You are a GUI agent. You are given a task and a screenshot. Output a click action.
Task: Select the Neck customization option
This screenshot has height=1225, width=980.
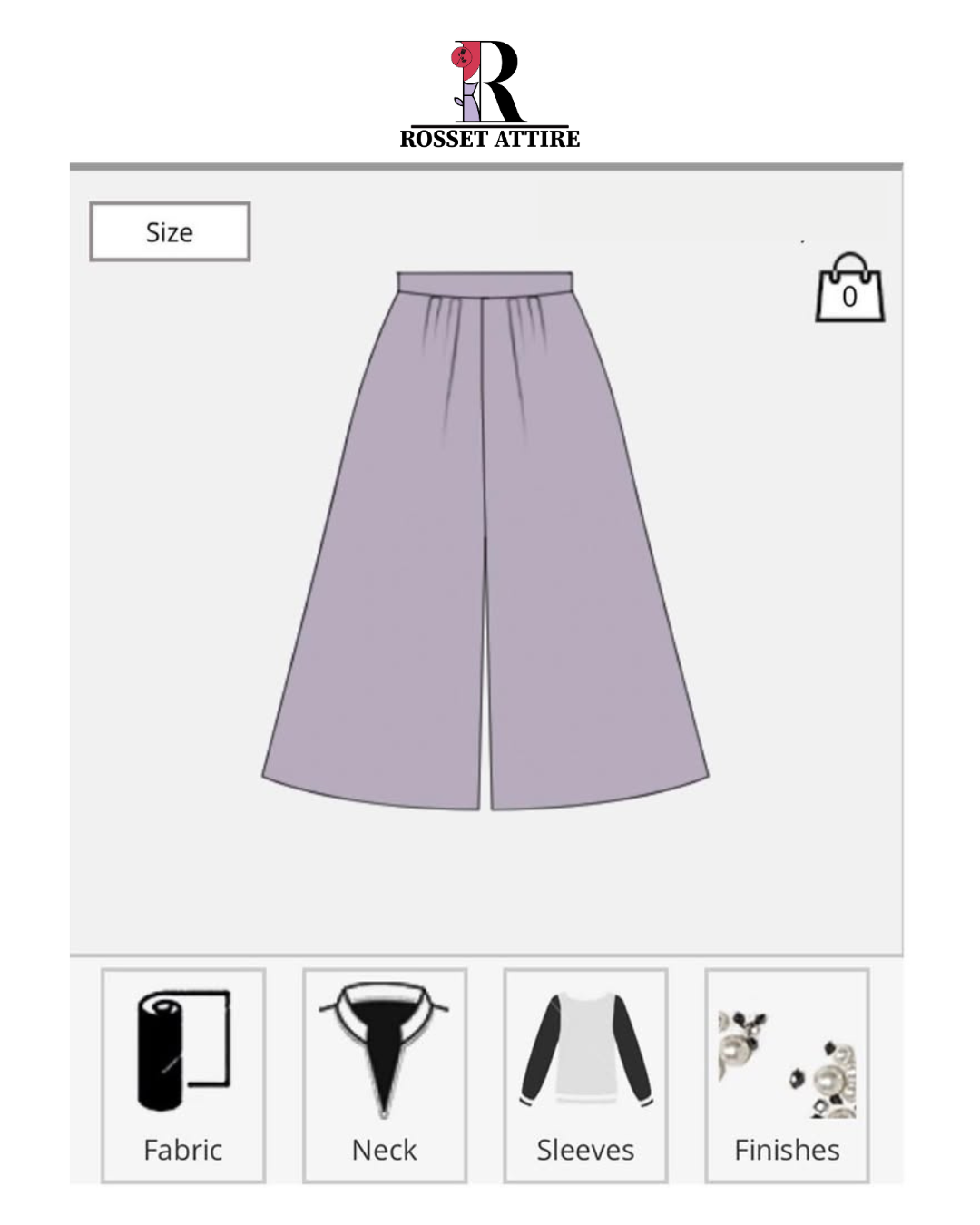383,1075
